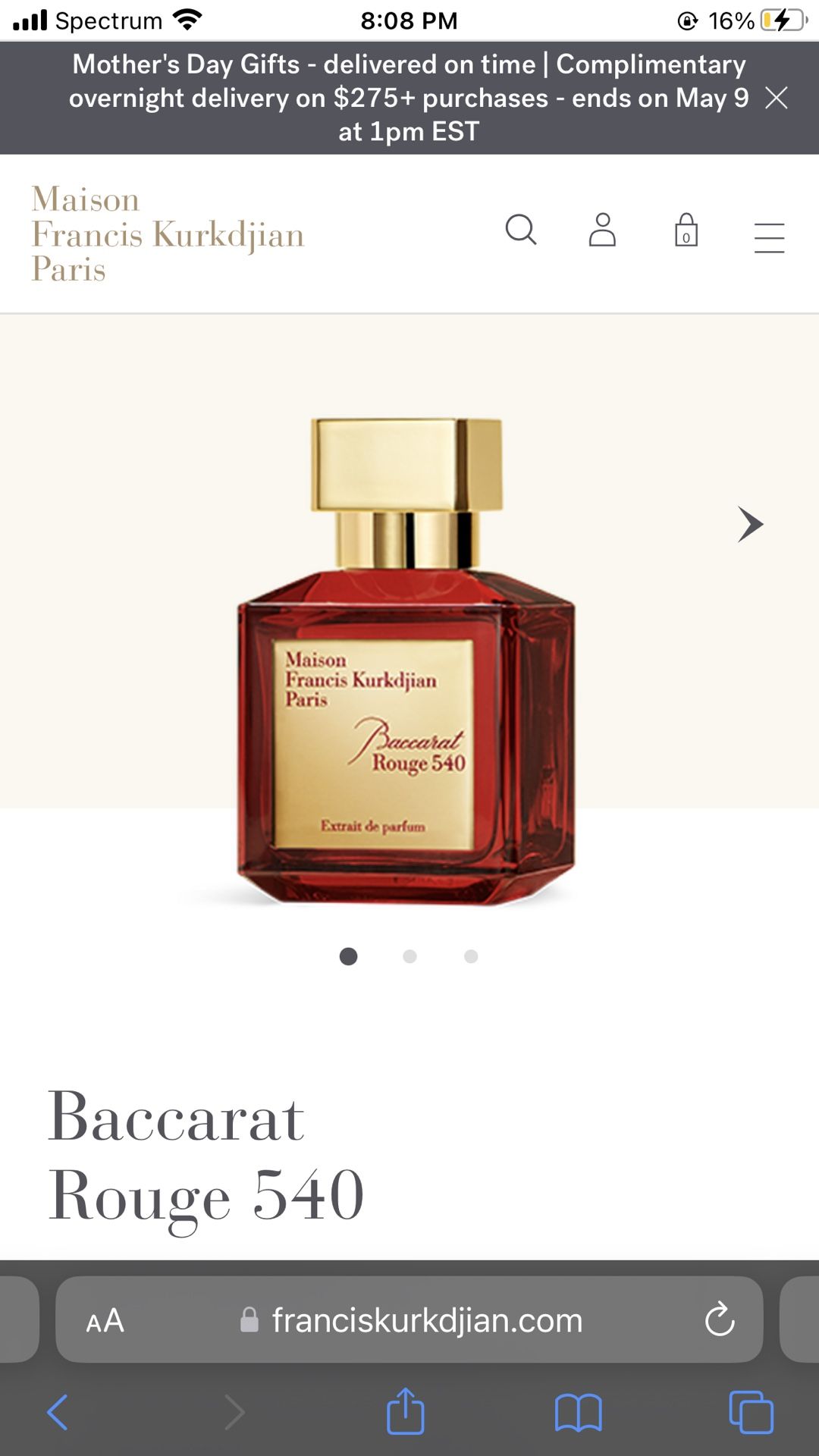The height and width of the screenshot is (1456, 819).
Task: Open the site search magnifier
Action: click(x=521, y=230)
